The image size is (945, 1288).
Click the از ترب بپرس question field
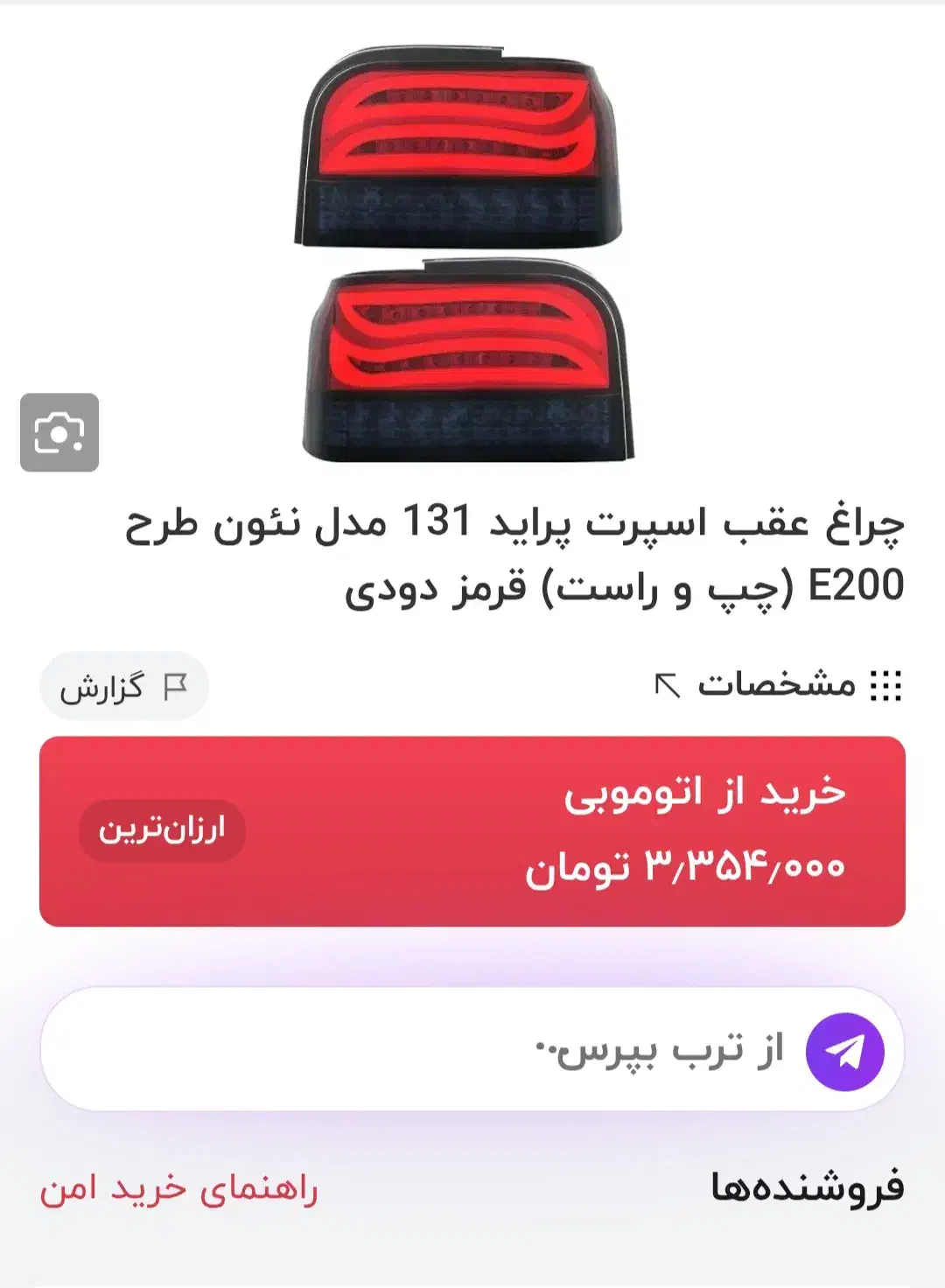coord(665,1049)
